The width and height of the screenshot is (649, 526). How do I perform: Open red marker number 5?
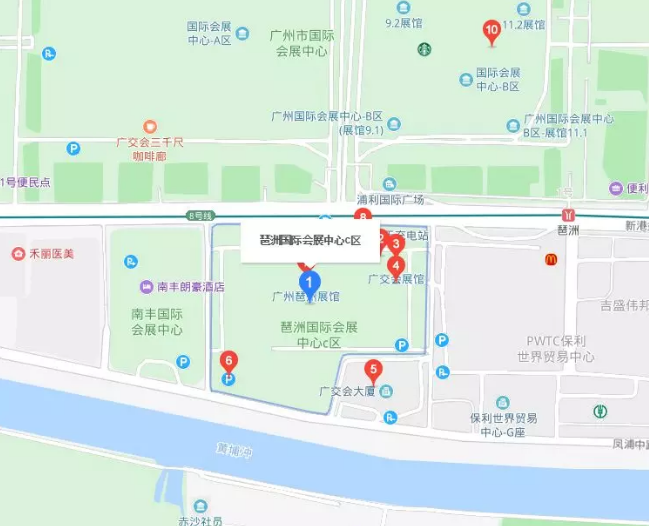[373, 370]
